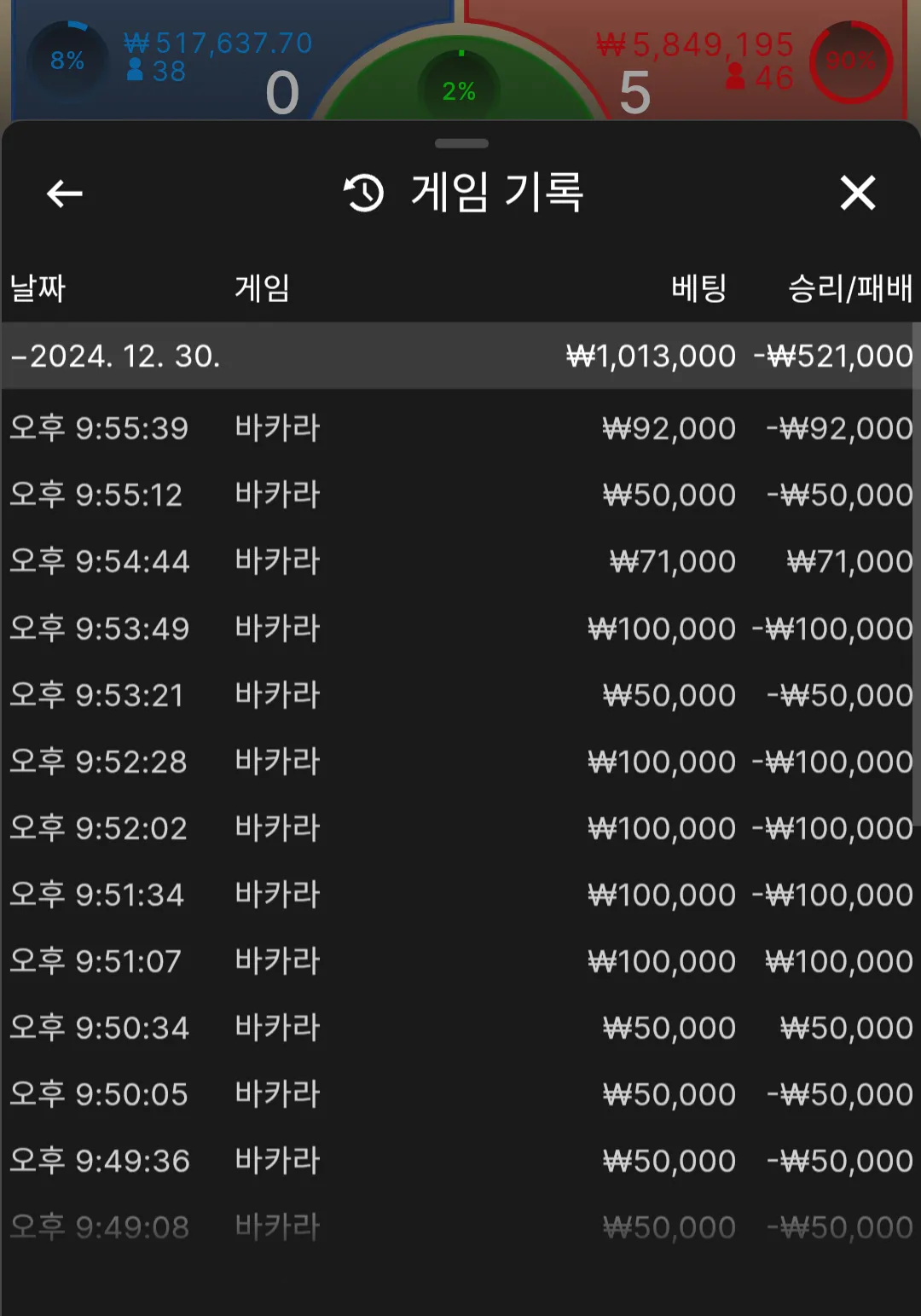
Task: Open the 9:49:08 baccarat record
Action: coord(460,1227)
